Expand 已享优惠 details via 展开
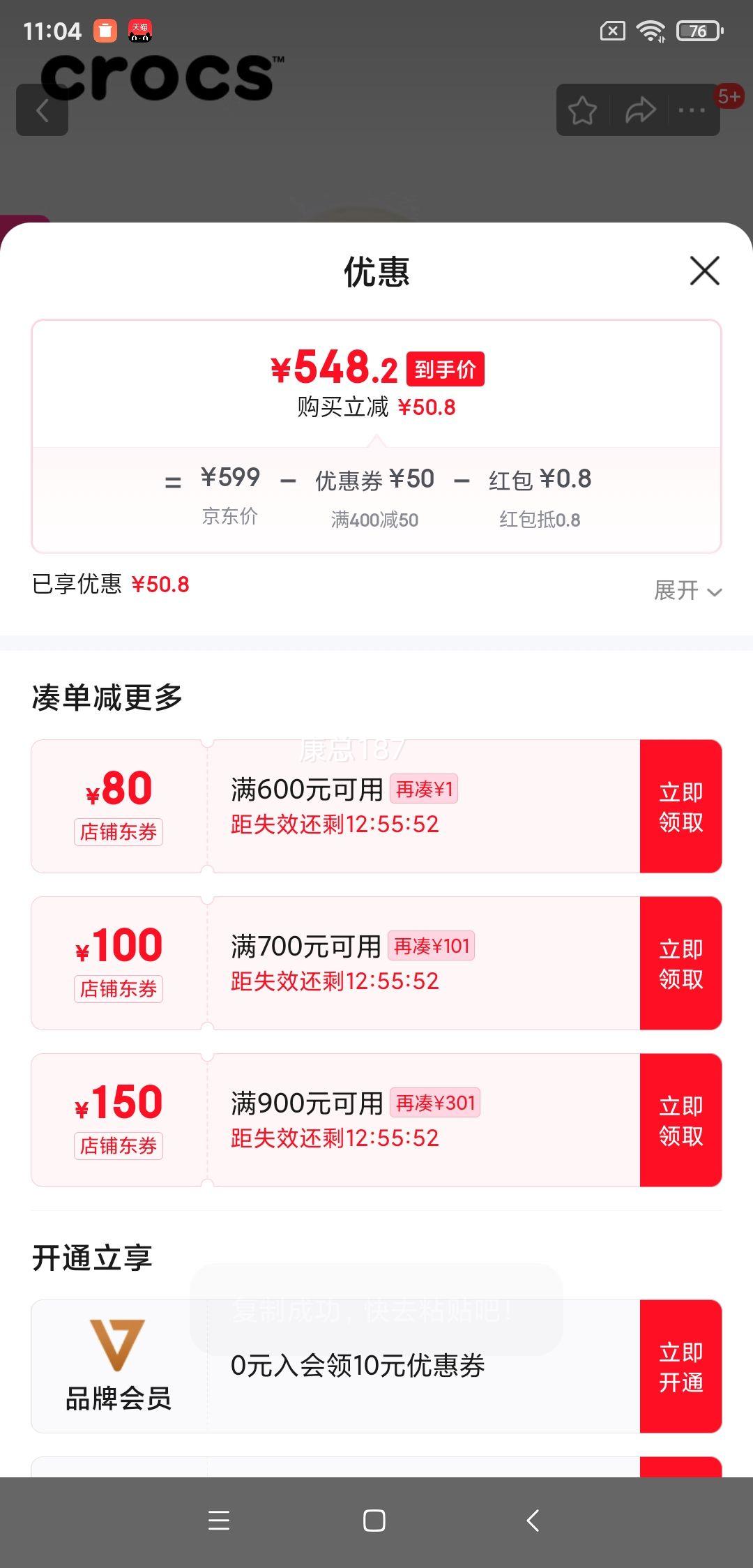 pyautogui.click(x=687, y=590)
